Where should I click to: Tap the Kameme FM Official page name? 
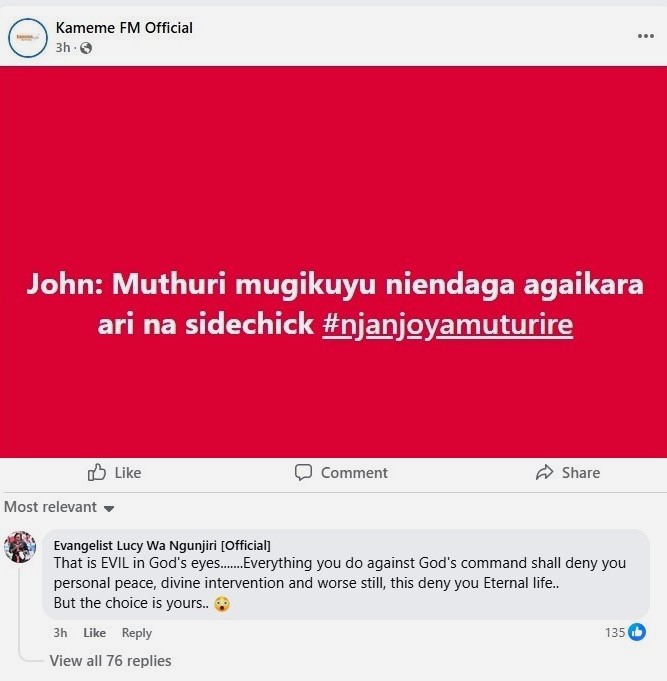124,28
